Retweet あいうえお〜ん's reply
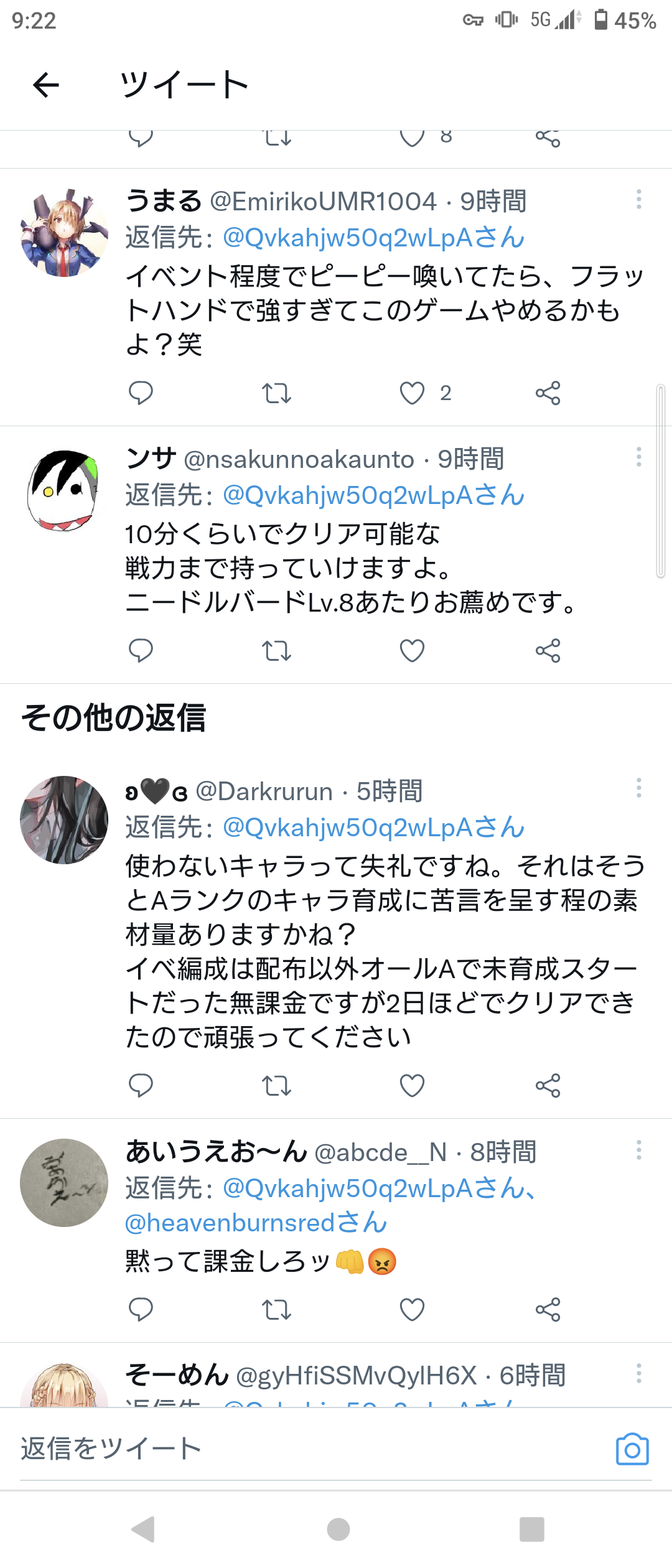The width and height of the screenshot is (672, 1568). (276, 1310)
